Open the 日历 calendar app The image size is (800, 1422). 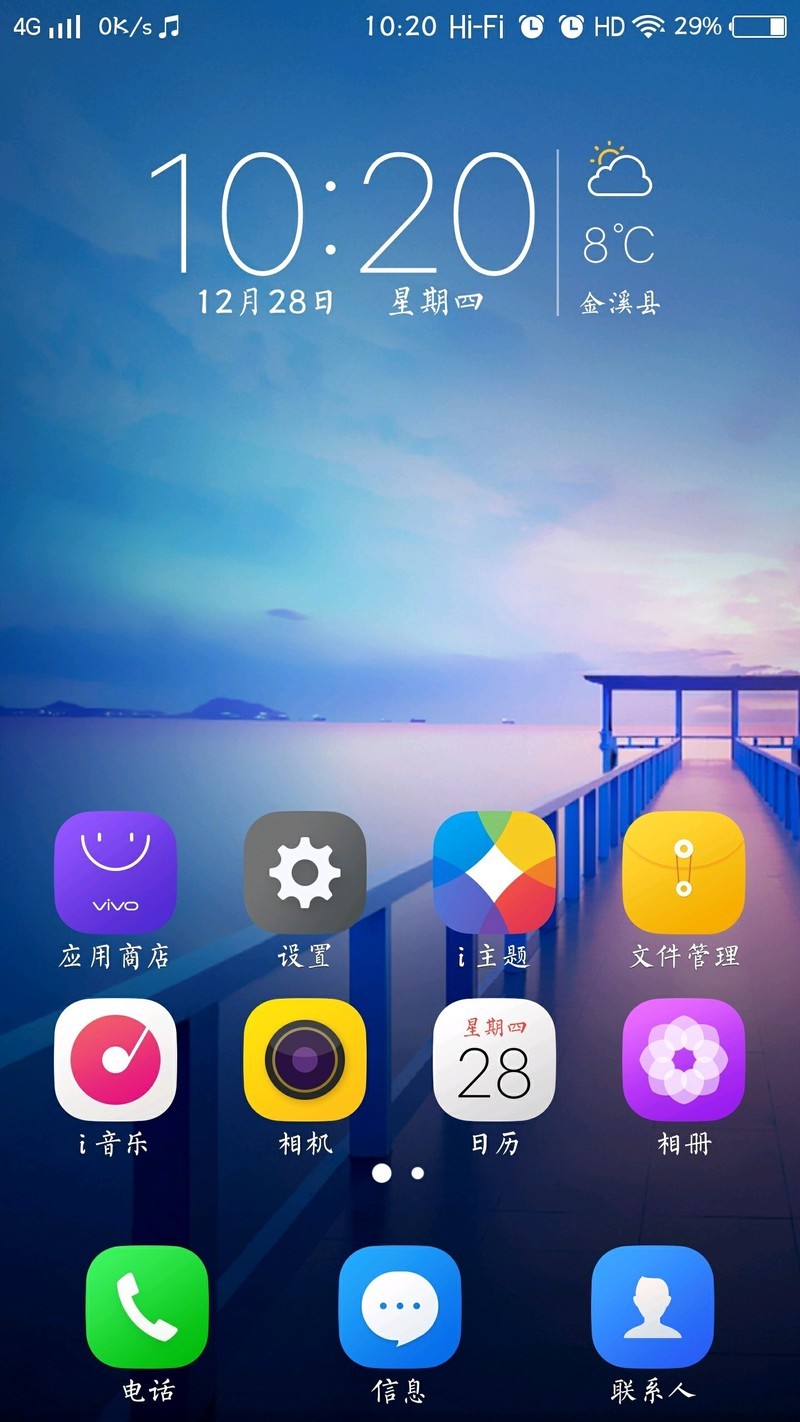click(x=494, y=1059)
